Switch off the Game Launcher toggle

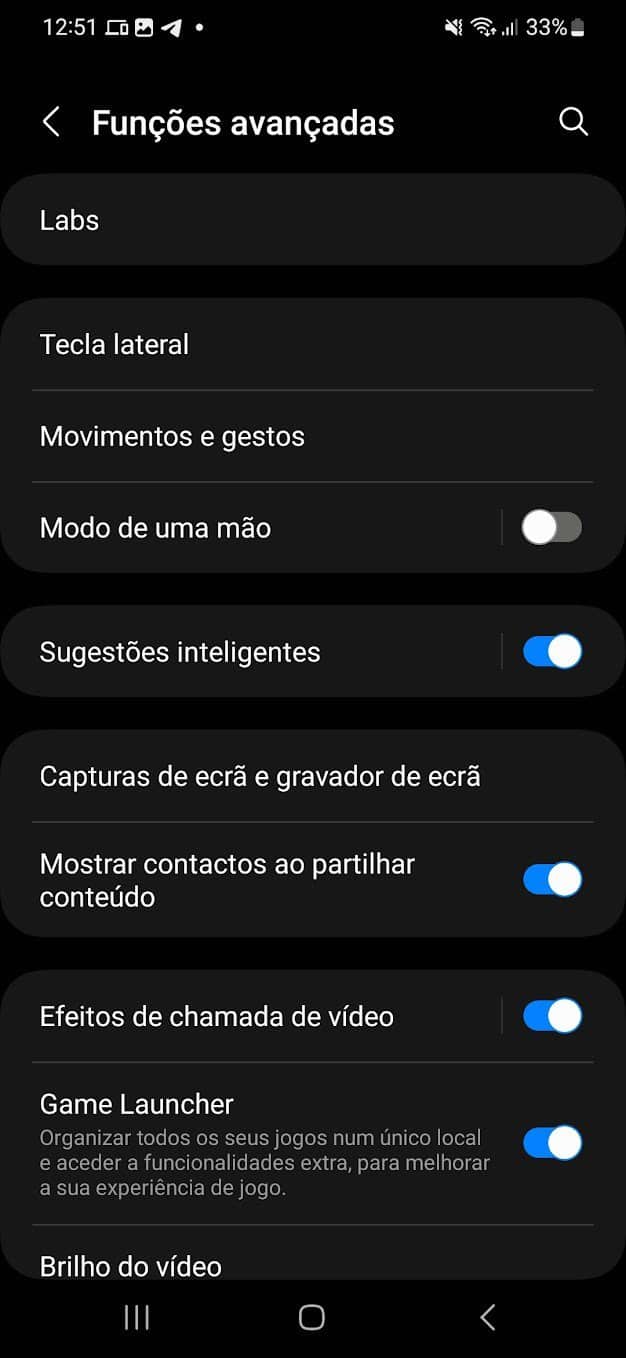point(551,1143)
